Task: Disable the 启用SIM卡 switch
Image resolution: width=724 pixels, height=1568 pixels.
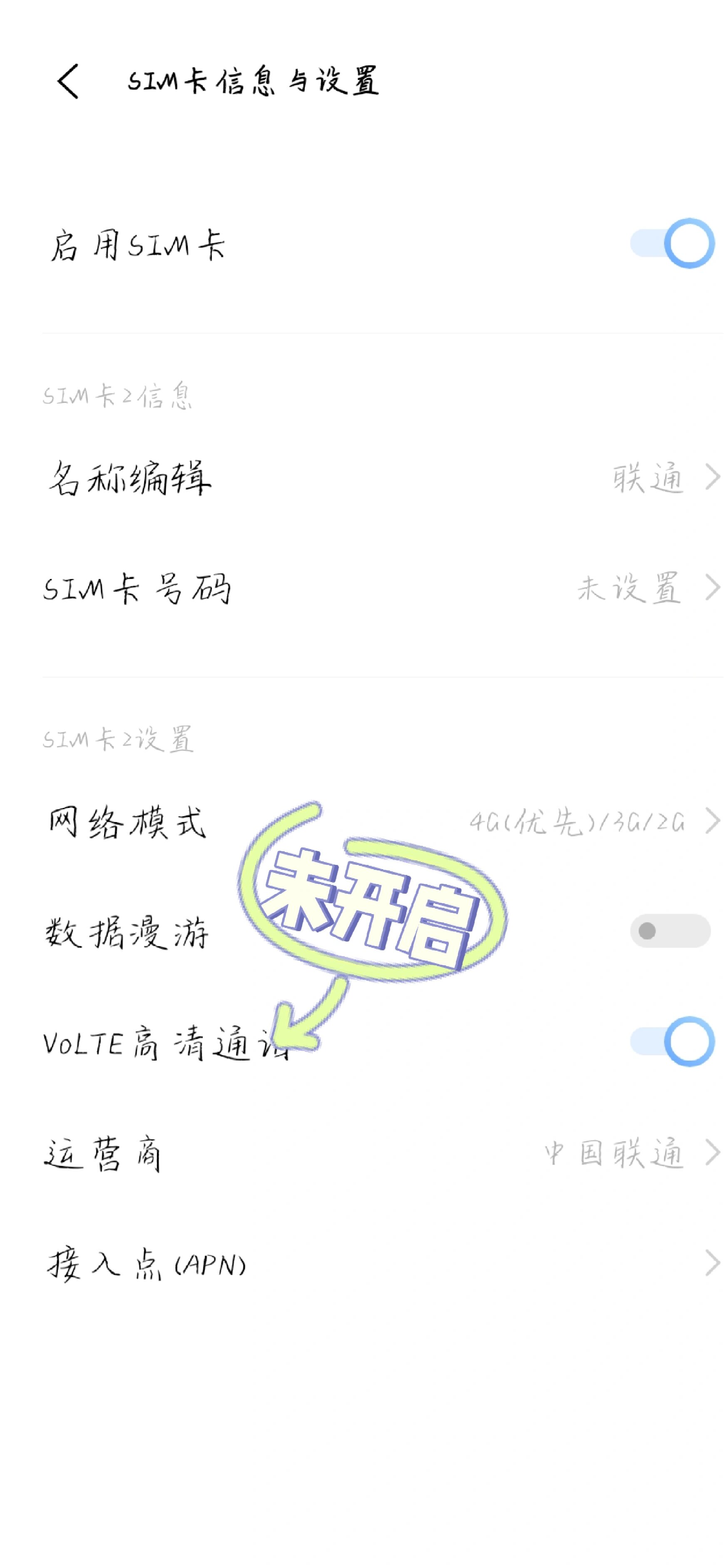Action: click(x=671, y=244)
